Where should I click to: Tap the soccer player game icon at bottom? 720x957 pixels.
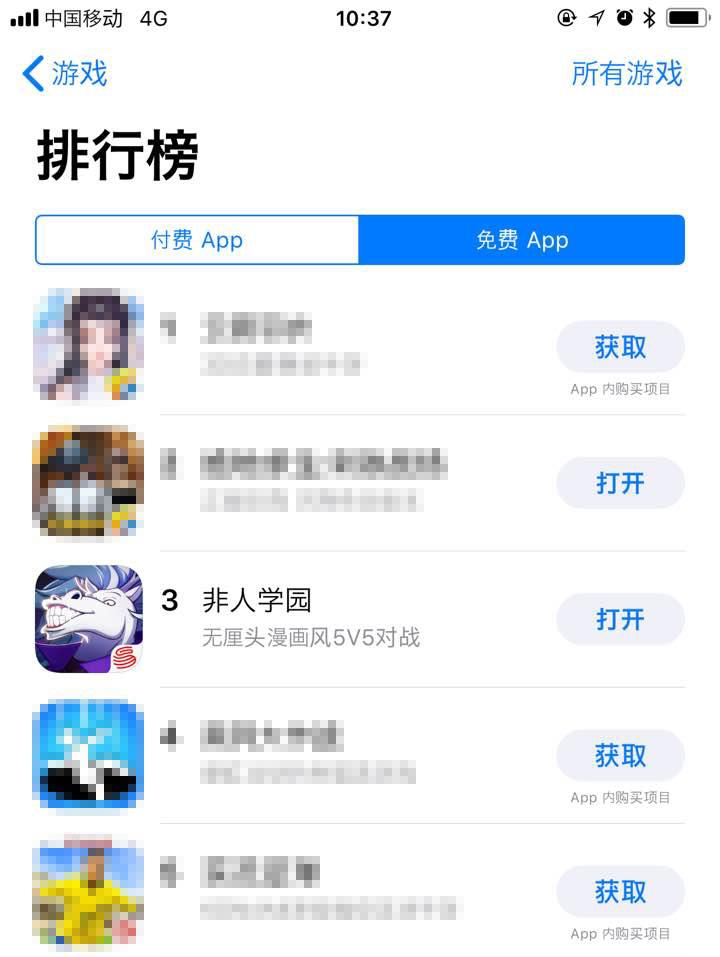[x=87, y=891]
